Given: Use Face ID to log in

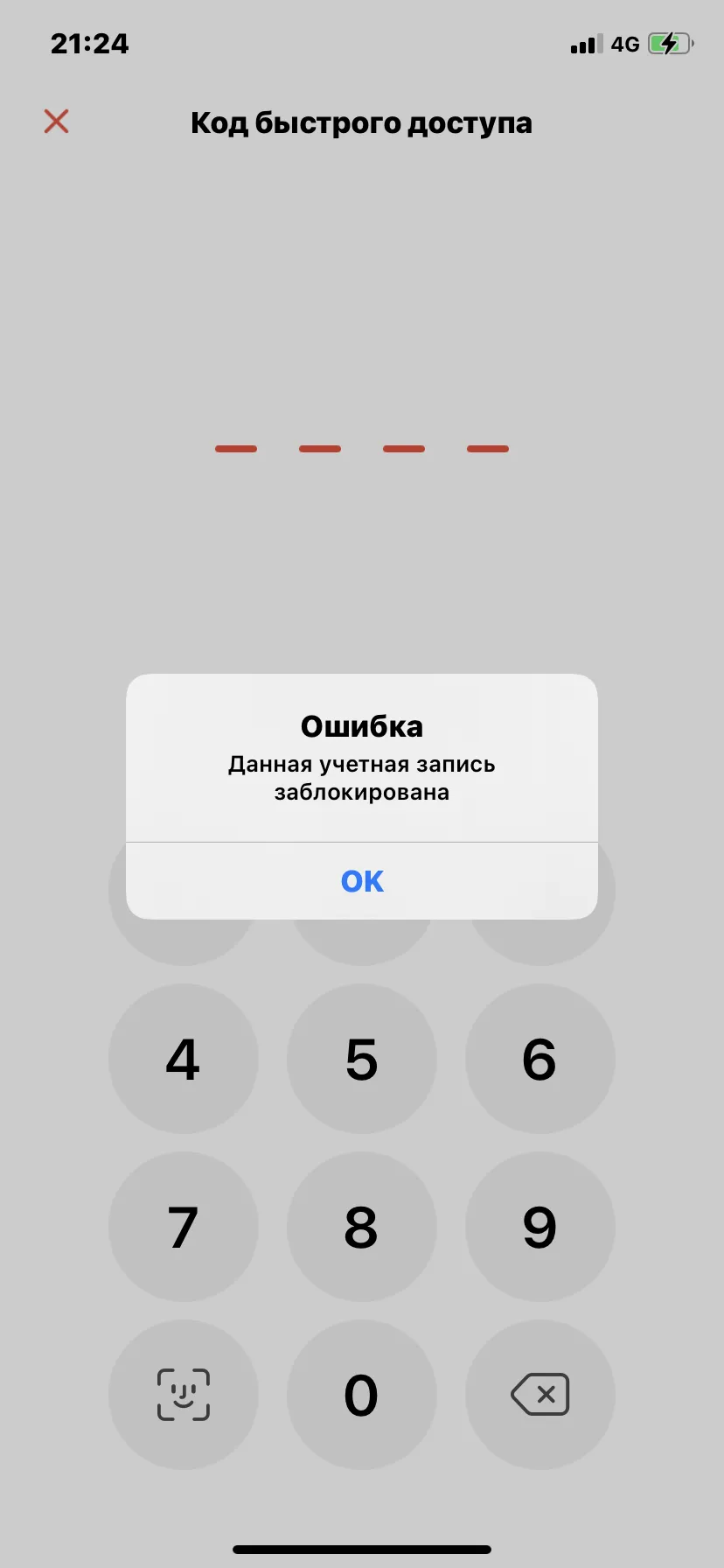Looking at the screenshot, I should 184,1395.
